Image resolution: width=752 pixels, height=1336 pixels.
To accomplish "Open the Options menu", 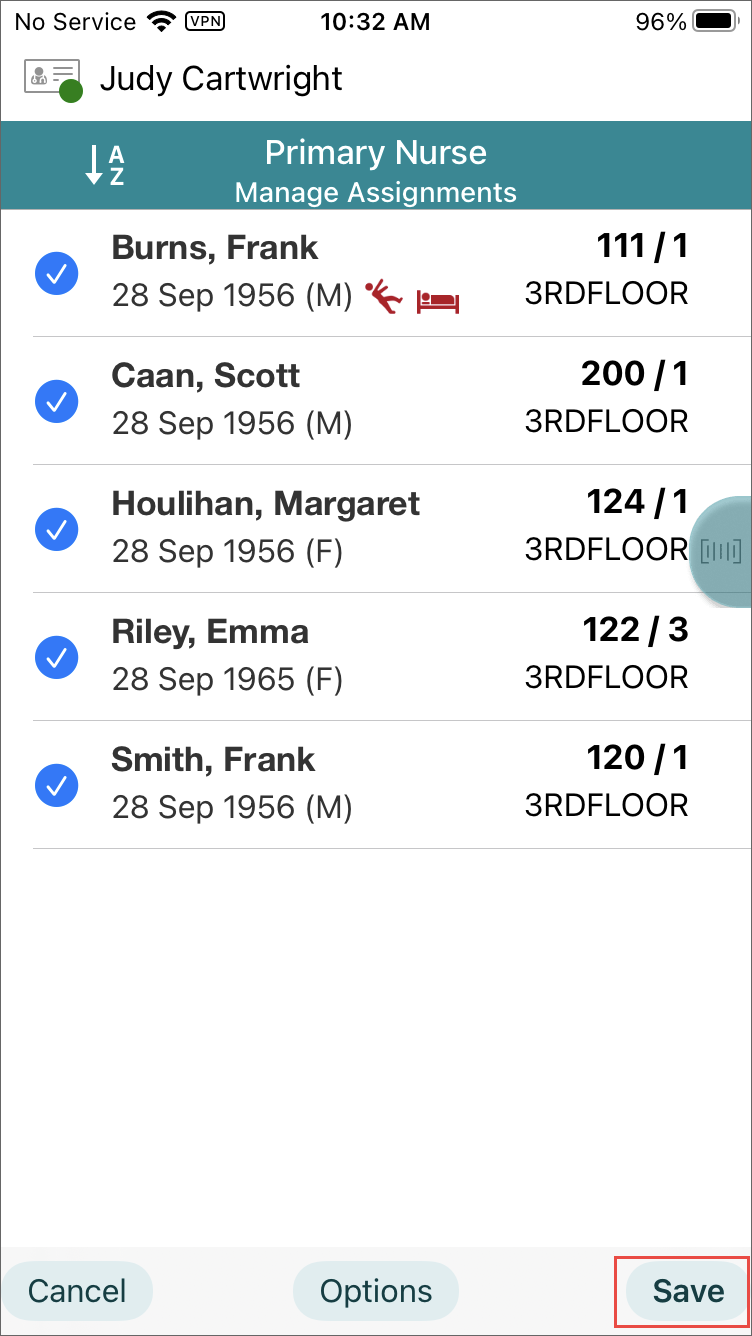I will [376, 1291].
